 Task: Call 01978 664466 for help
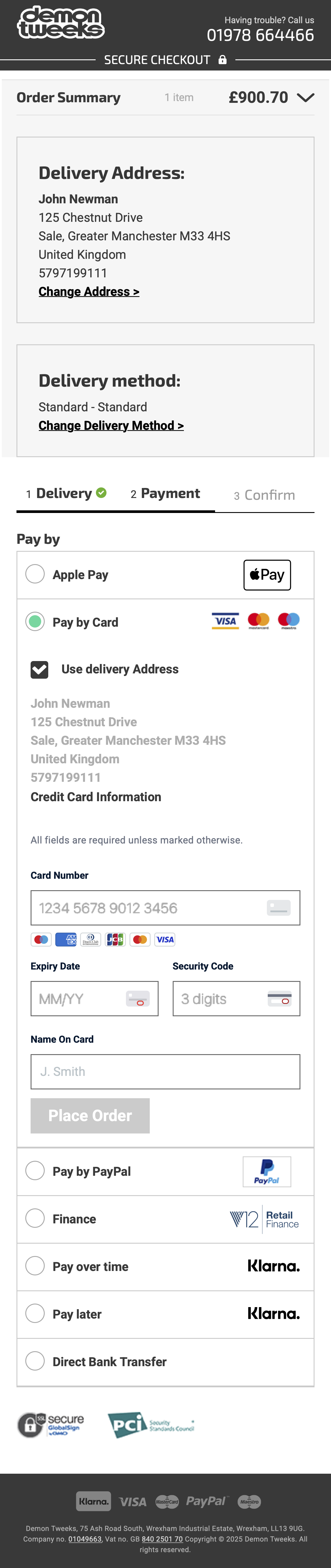click(x=260, y=35)
